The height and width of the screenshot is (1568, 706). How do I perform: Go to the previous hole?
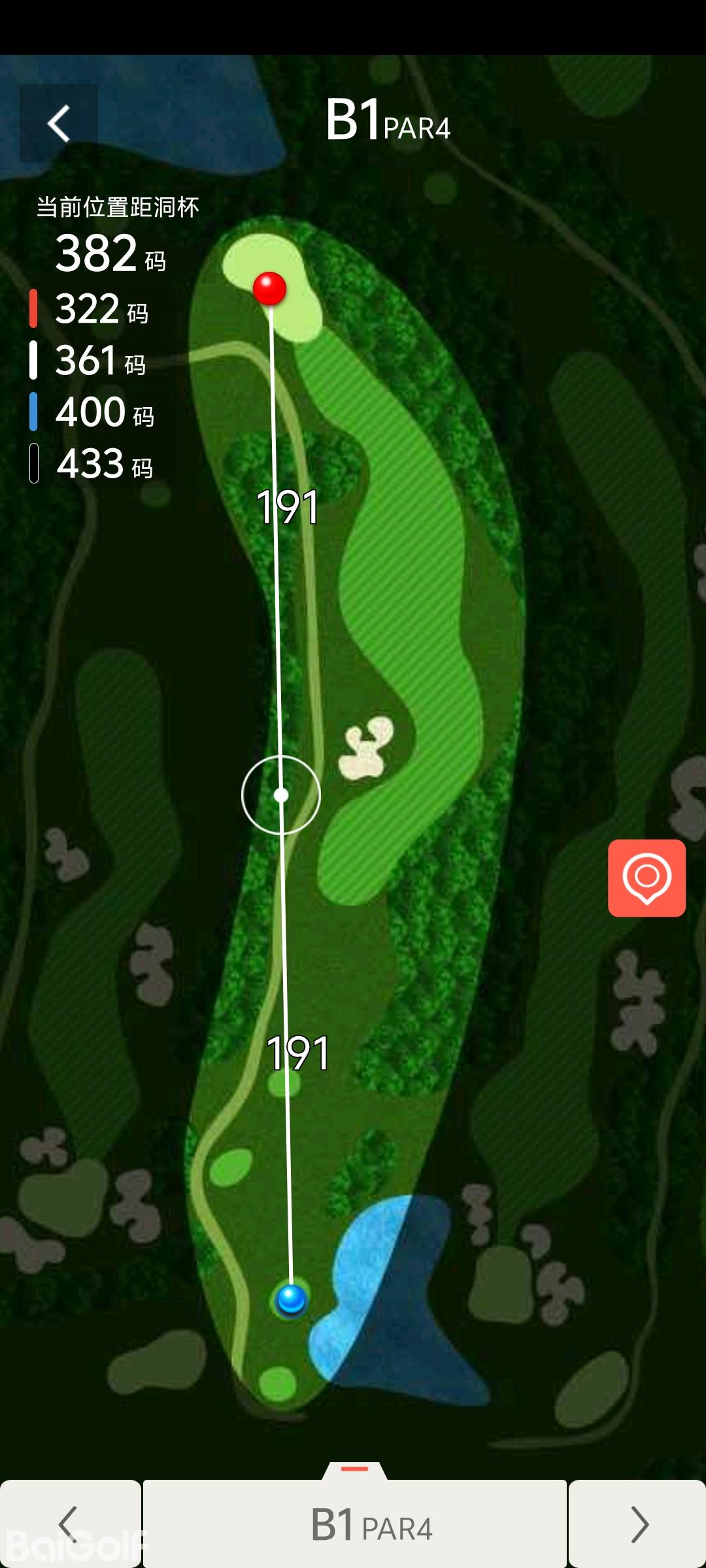pyautogui.click(x=69, y=1524)
